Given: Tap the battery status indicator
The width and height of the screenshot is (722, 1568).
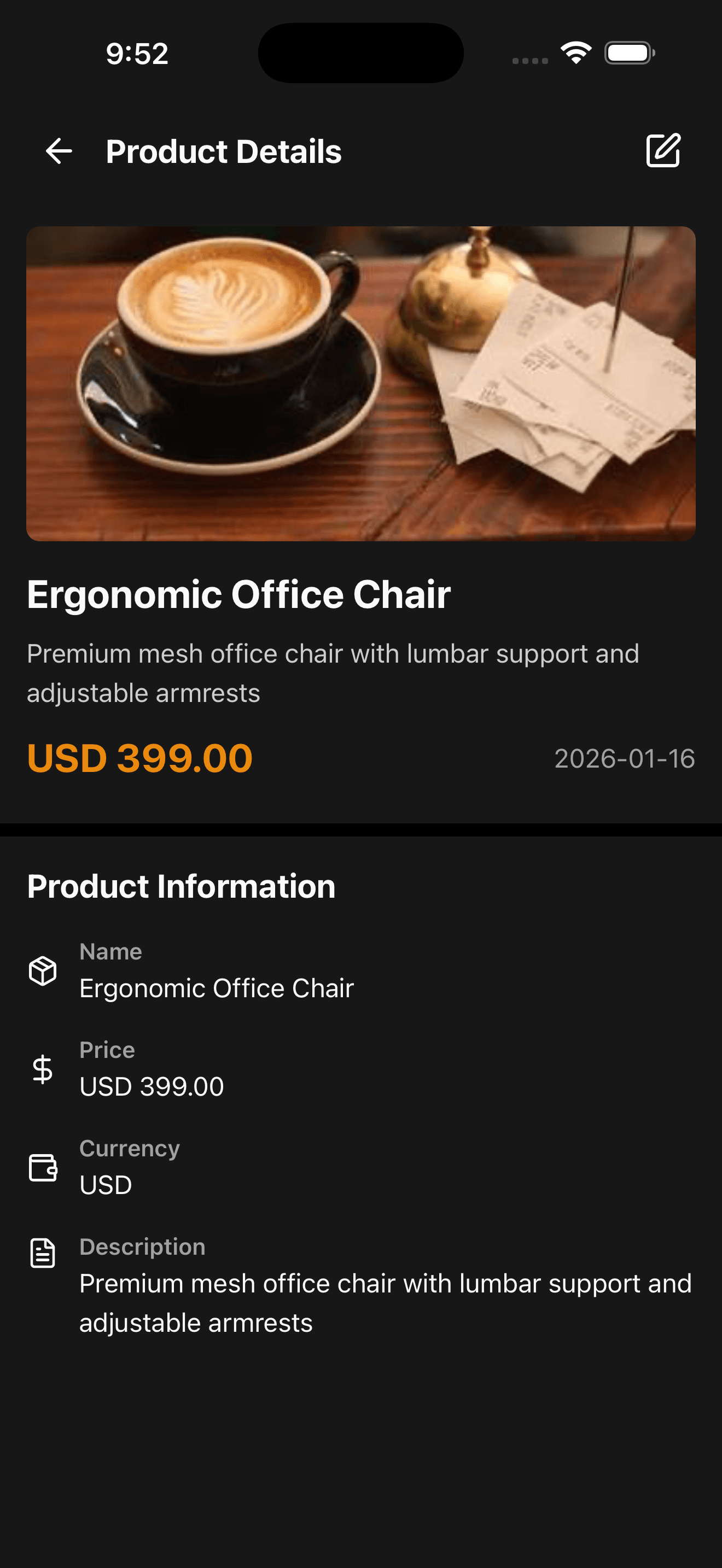Looking at the screenshot, I should click(628, 53).
